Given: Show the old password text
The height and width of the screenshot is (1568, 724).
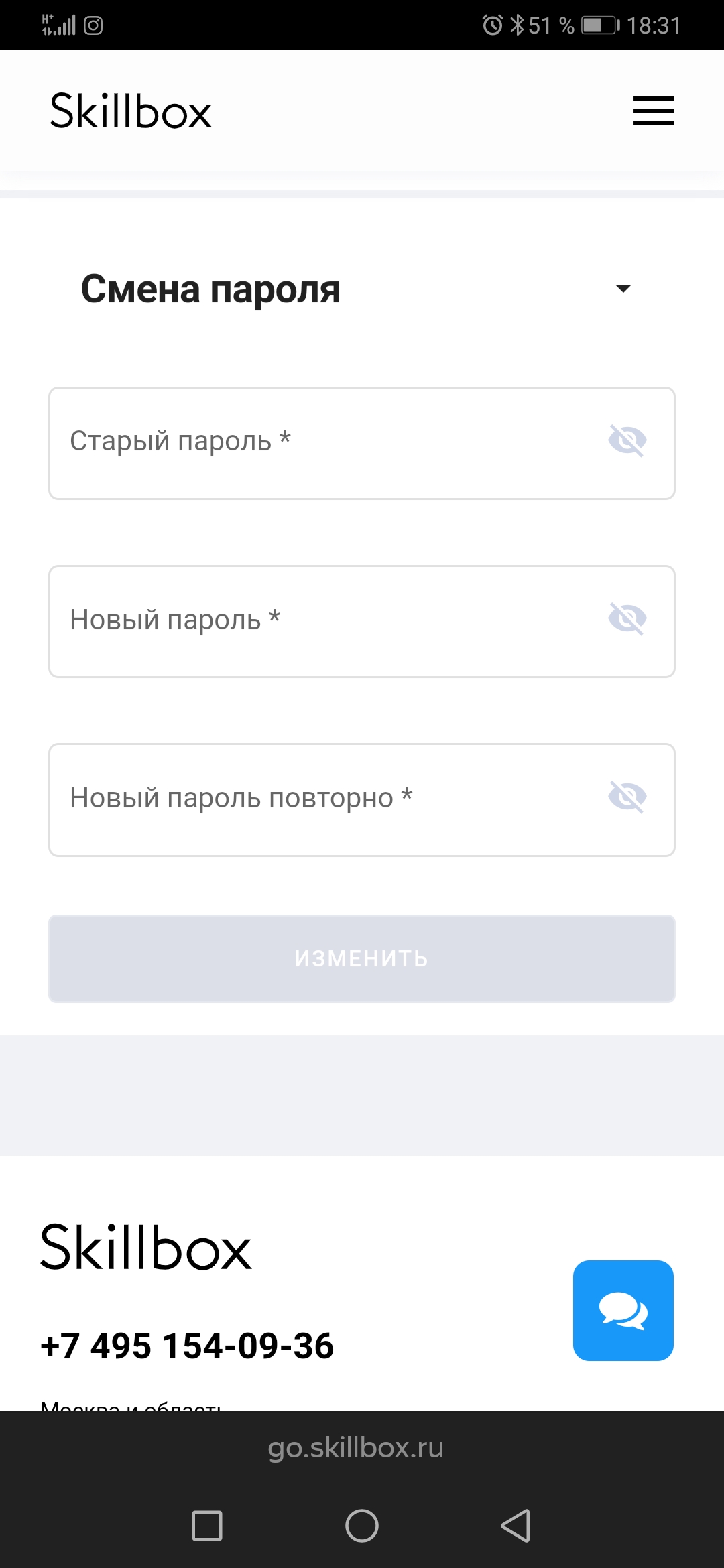Looking at the screenshot, I should 627,441.
